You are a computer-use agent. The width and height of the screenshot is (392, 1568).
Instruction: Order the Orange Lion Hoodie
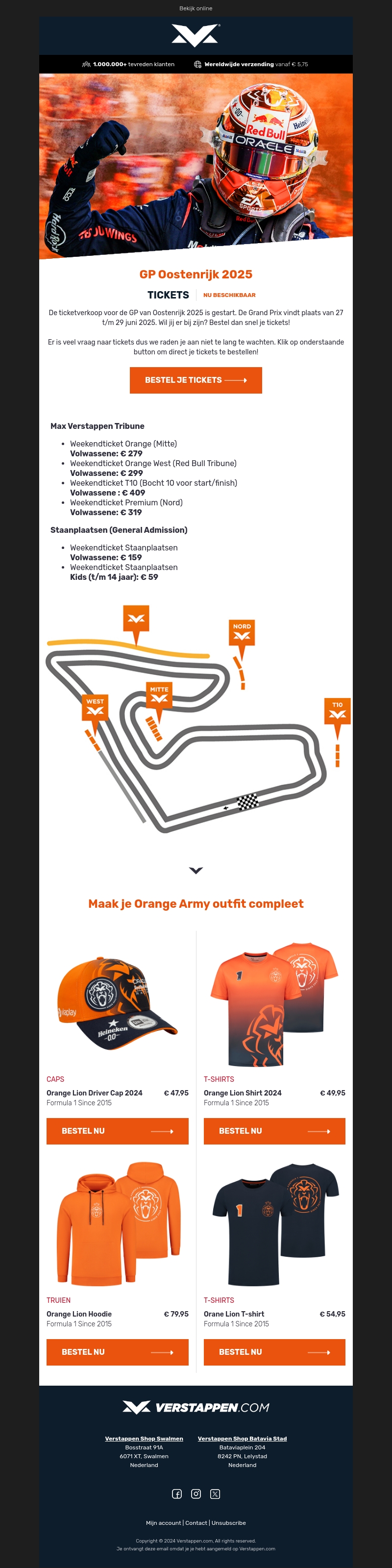coord(118,1352)
